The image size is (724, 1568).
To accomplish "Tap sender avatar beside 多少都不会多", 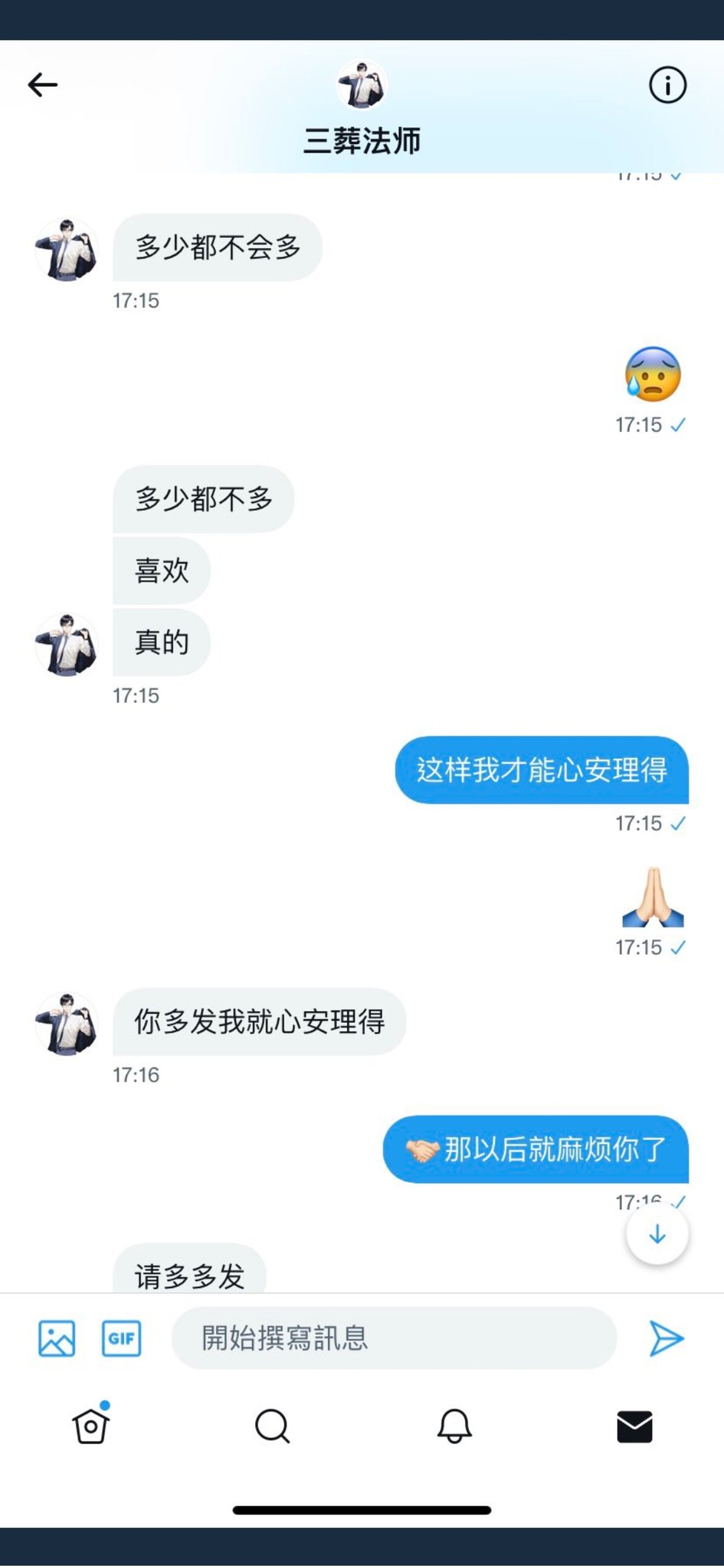I will (67, 250).
